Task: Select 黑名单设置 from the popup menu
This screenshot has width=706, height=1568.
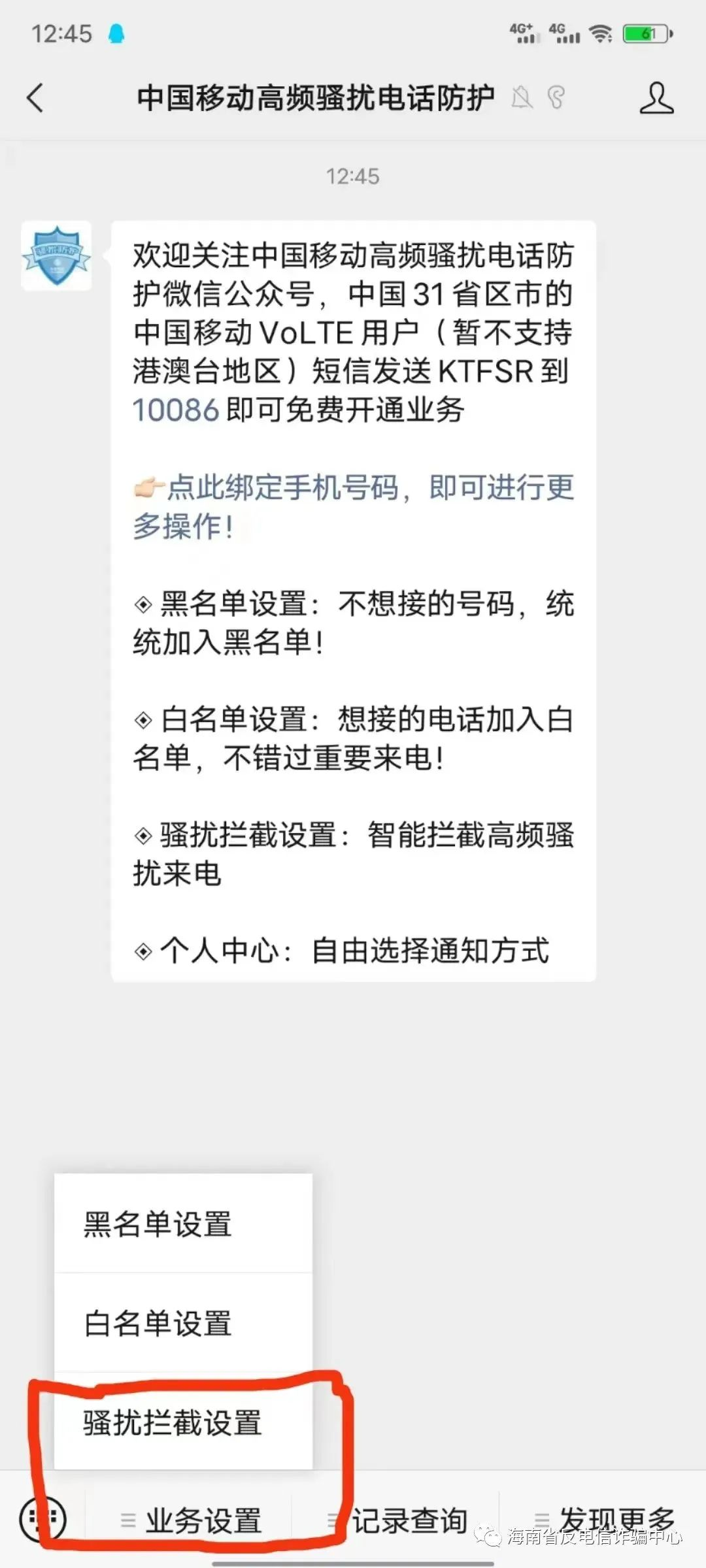Action: point(183,1224)
